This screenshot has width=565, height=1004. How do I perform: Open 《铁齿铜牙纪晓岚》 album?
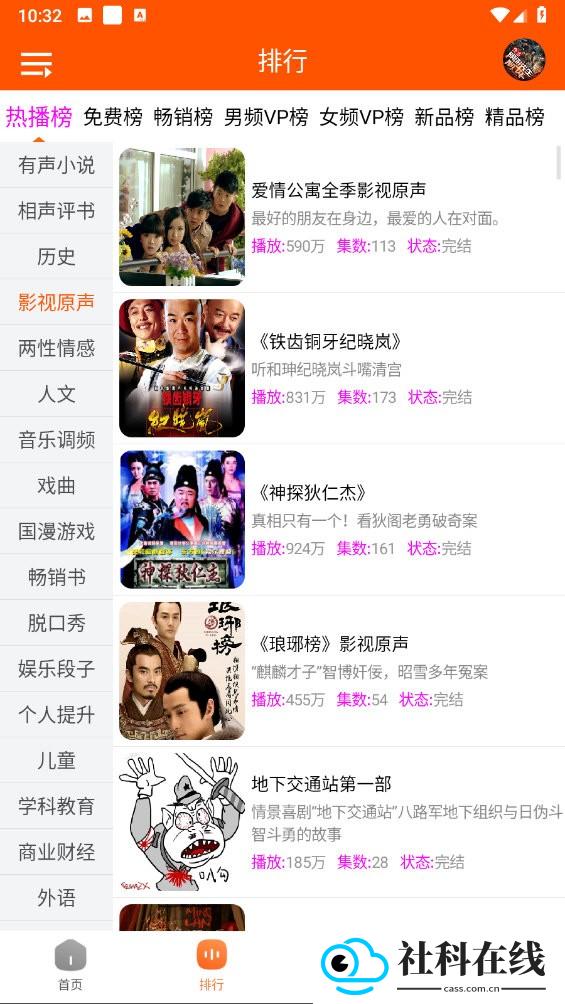click(x=340, y=368)
